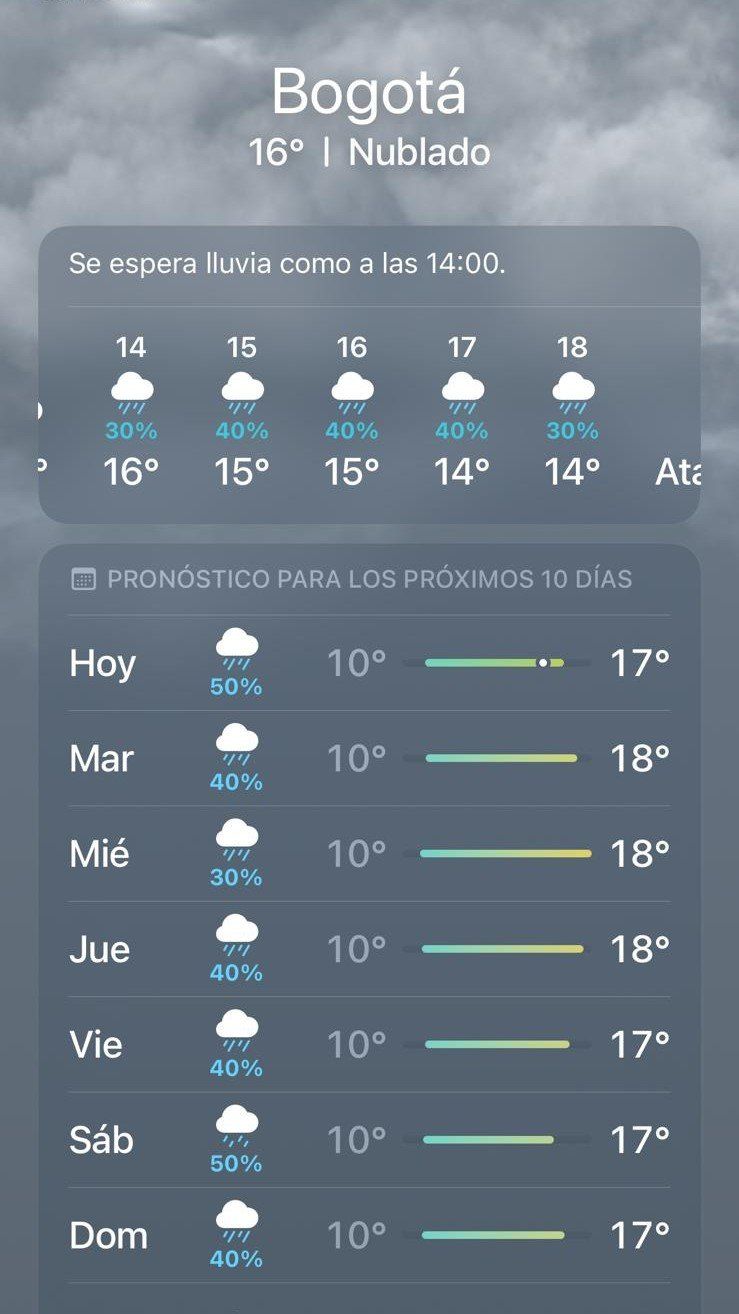The width and height of the screenshot is (739, 1314).
Task: Tap the calendar icon beside PRONÓSTICO
Action: (85, 576)
